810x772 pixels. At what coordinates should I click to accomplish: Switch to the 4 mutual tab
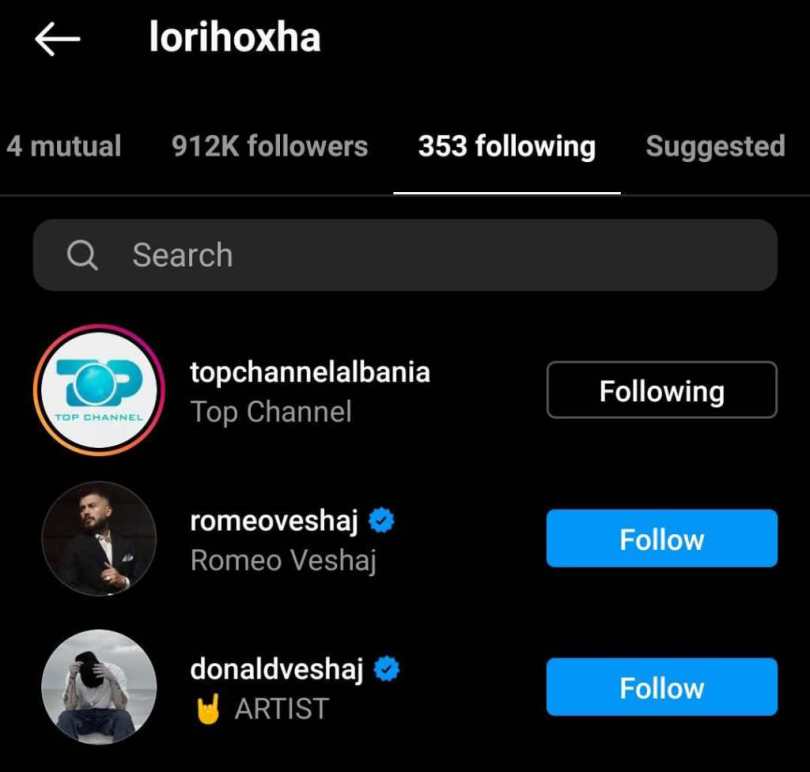click(62, 147)
